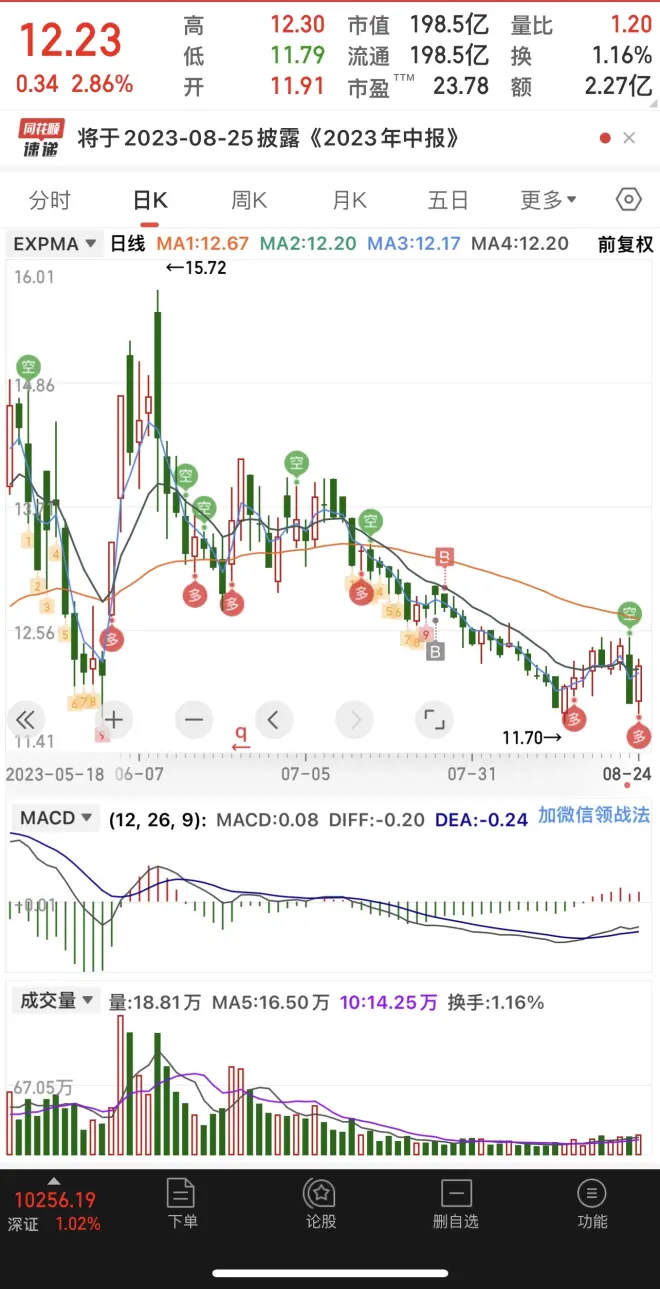Show the 五日 five-day chart
Image resolution: width=660 pixels, height=1289 pixels.
448,200
